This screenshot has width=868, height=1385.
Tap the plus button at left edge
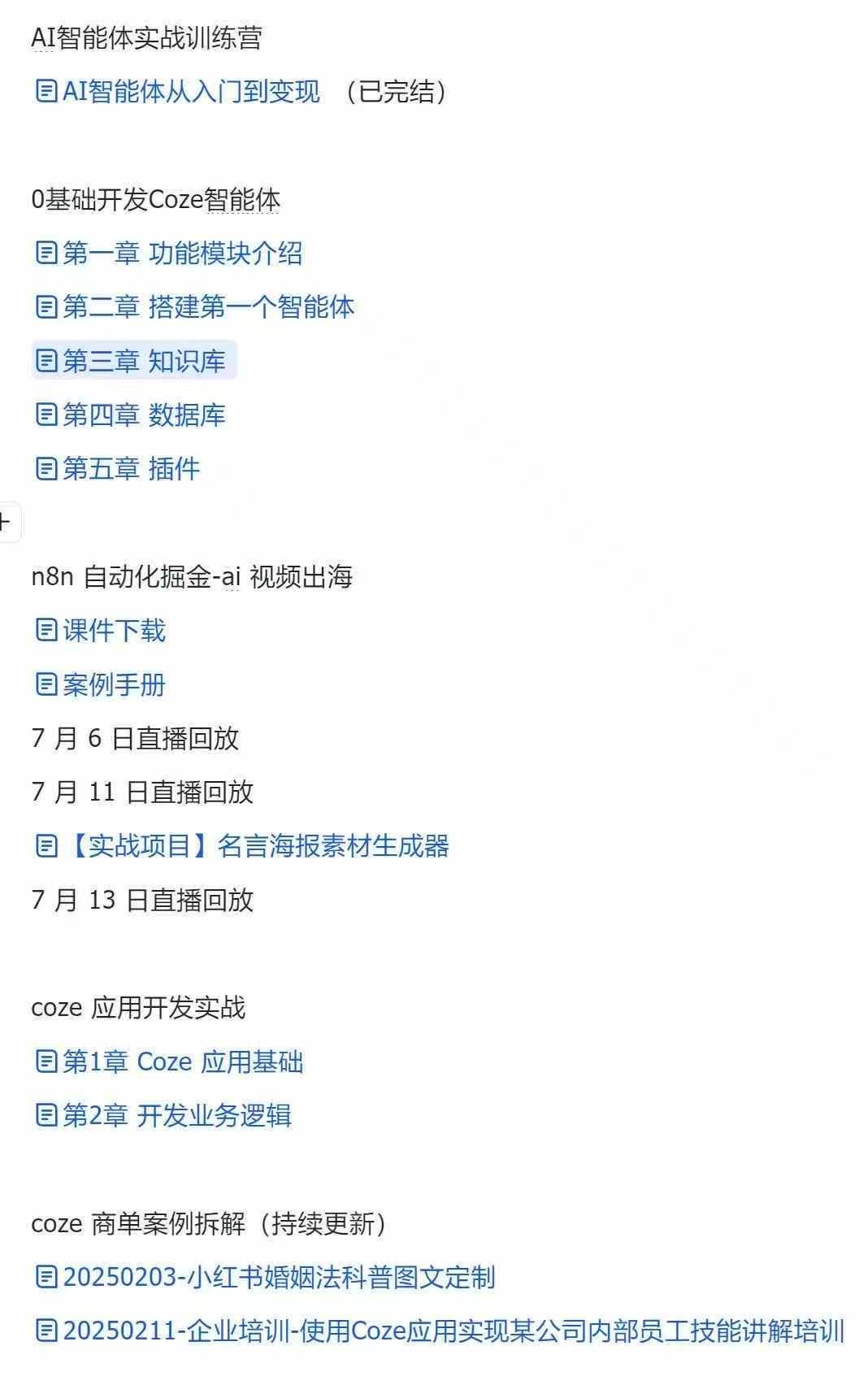pyautogui.click(x=7, y=522)
